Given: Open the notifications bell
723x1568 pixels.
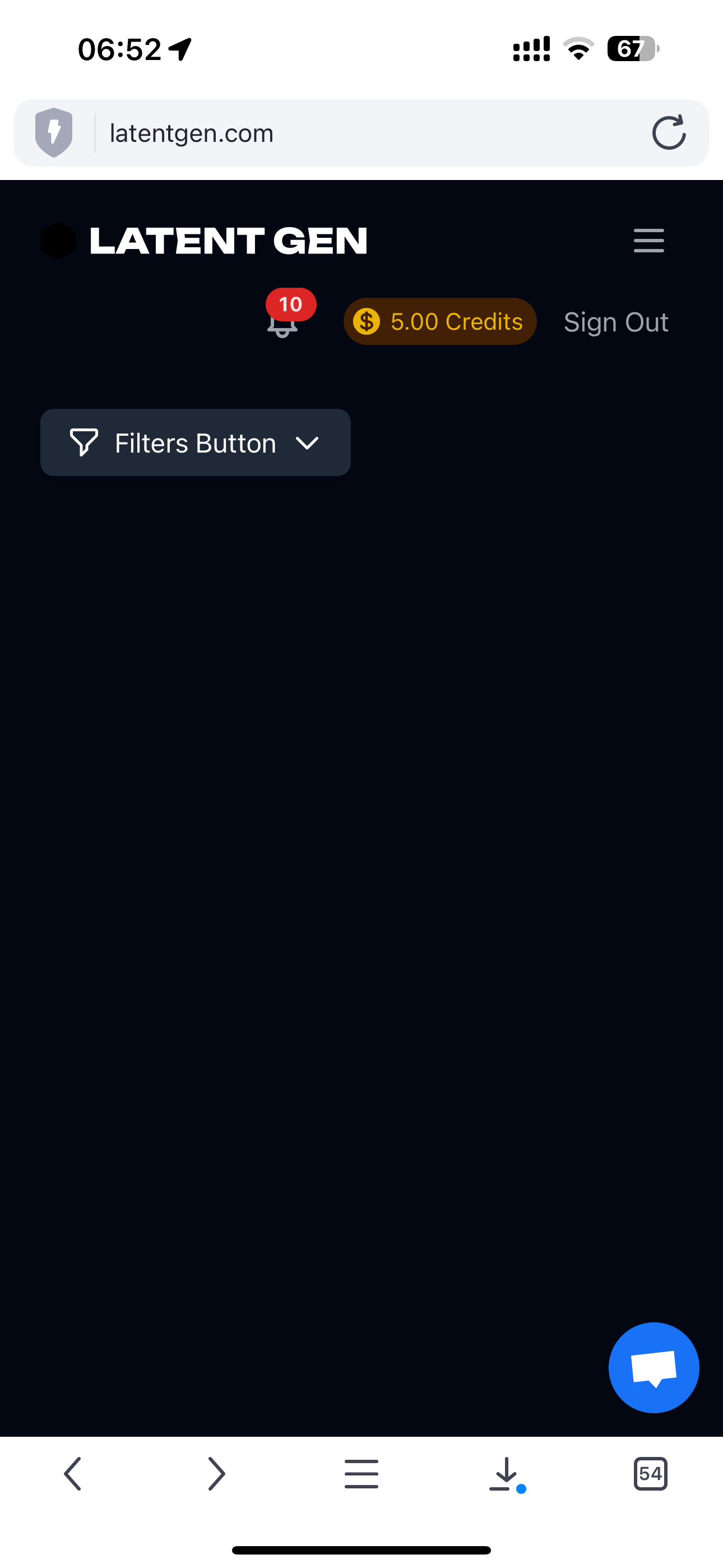Looking at the screenshot, I should pos(283,321).
